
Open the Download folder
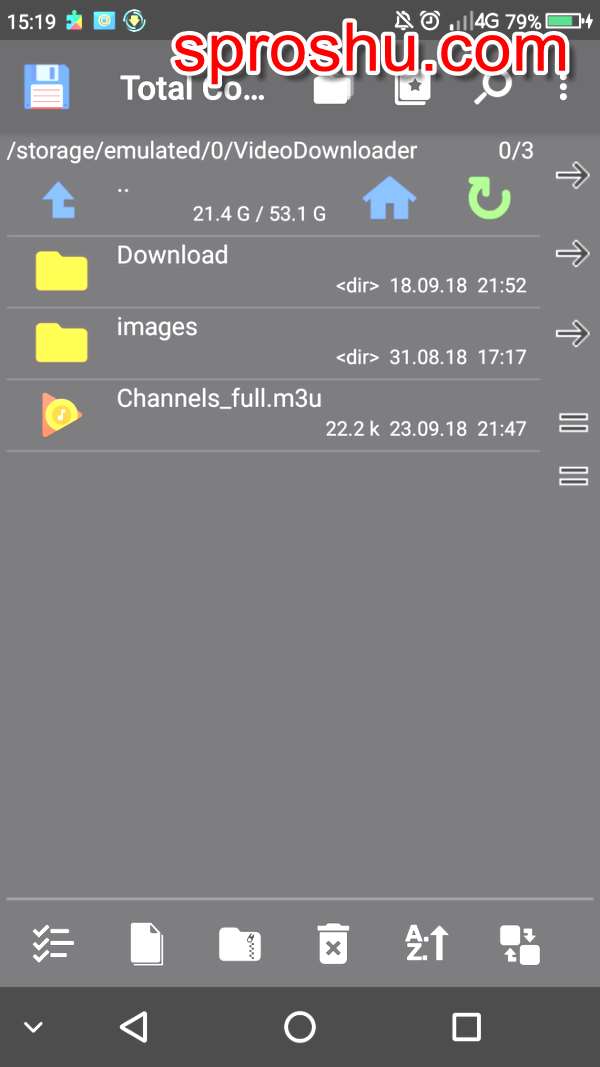[x=172, y=256]
